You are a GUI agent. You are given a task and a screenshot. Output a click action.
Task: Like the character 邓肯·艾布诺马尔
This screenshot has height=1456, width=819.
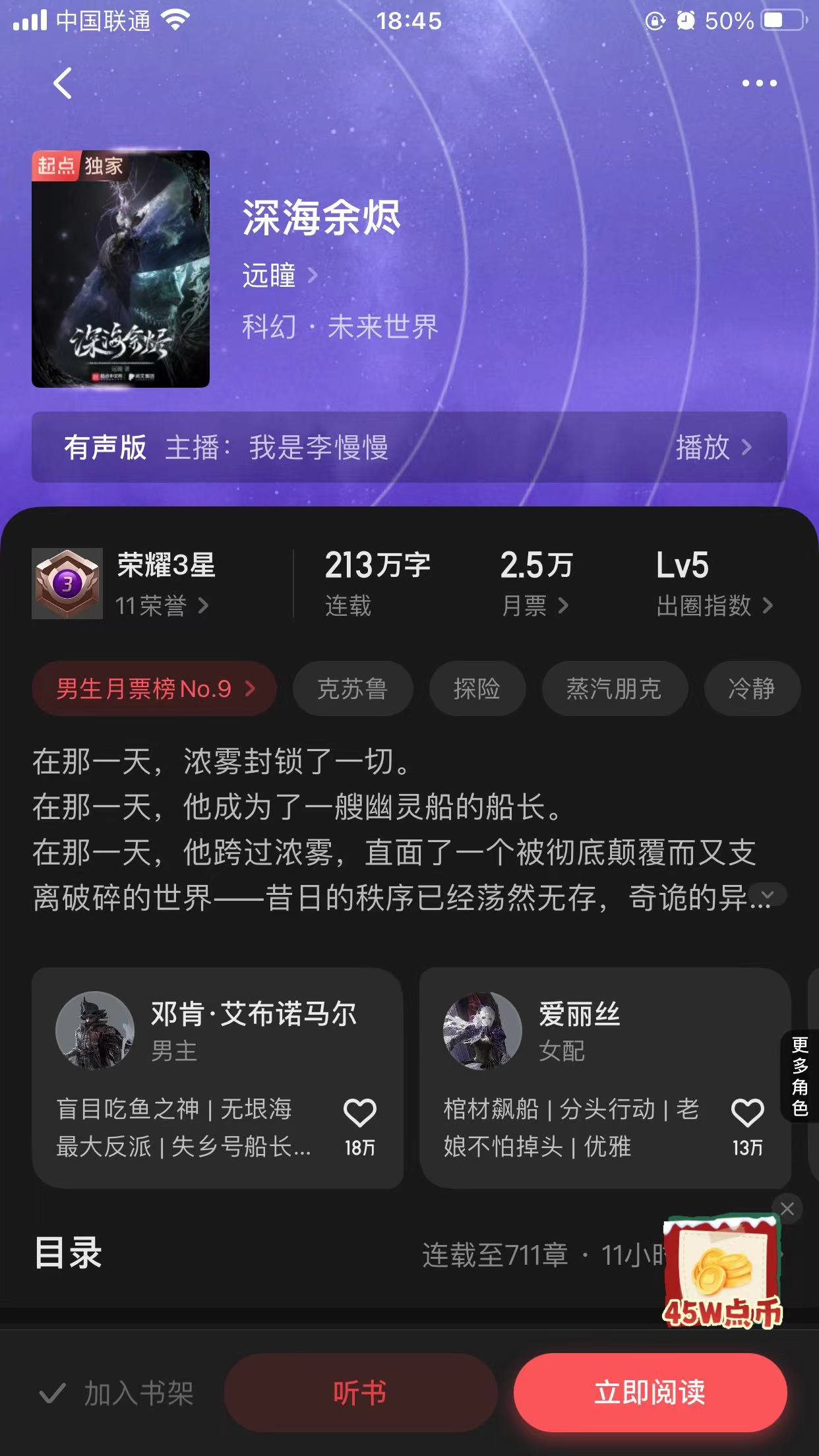[x=359, y=1114]
